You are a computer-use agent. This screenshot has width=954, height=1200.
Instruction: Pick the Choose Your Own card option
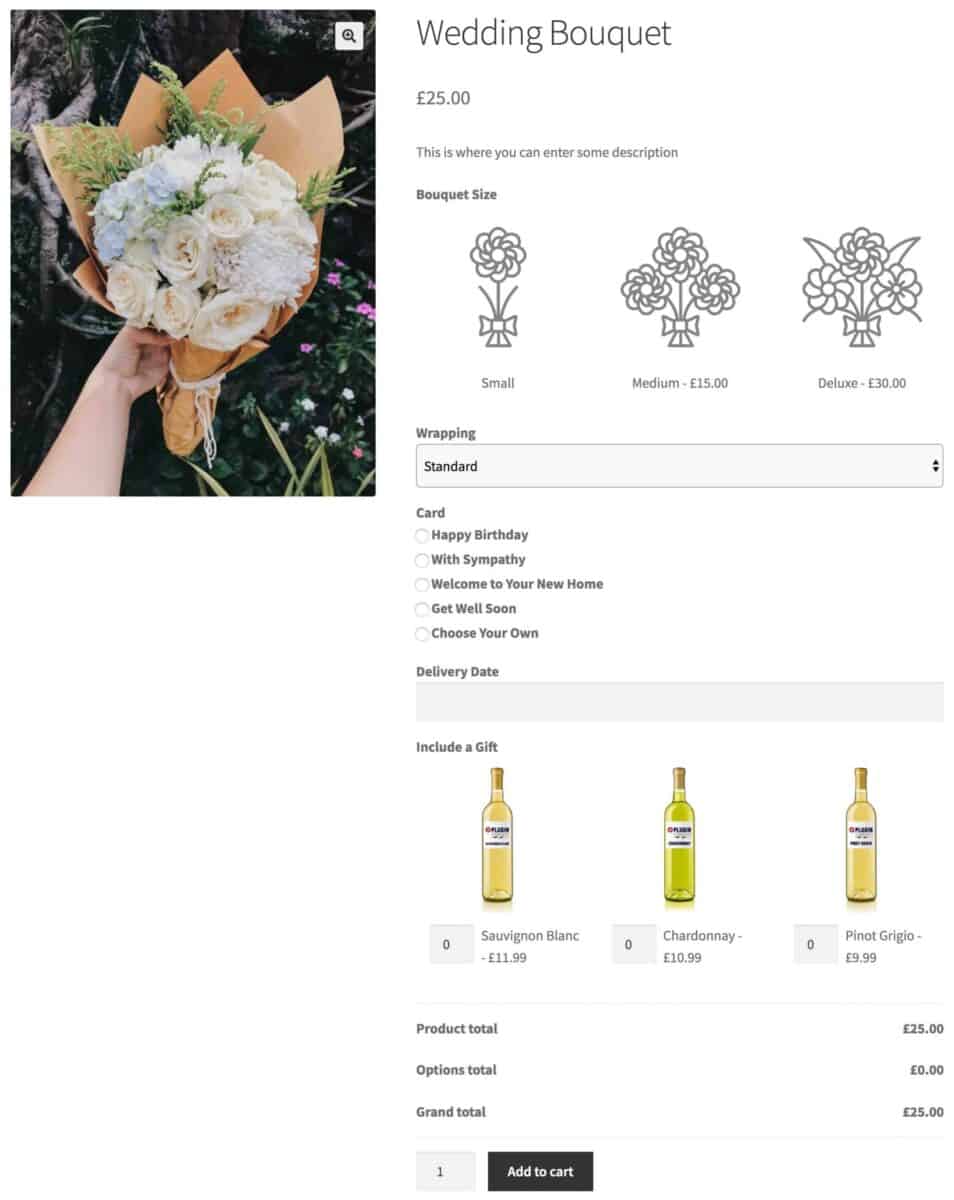pos(422,634)
